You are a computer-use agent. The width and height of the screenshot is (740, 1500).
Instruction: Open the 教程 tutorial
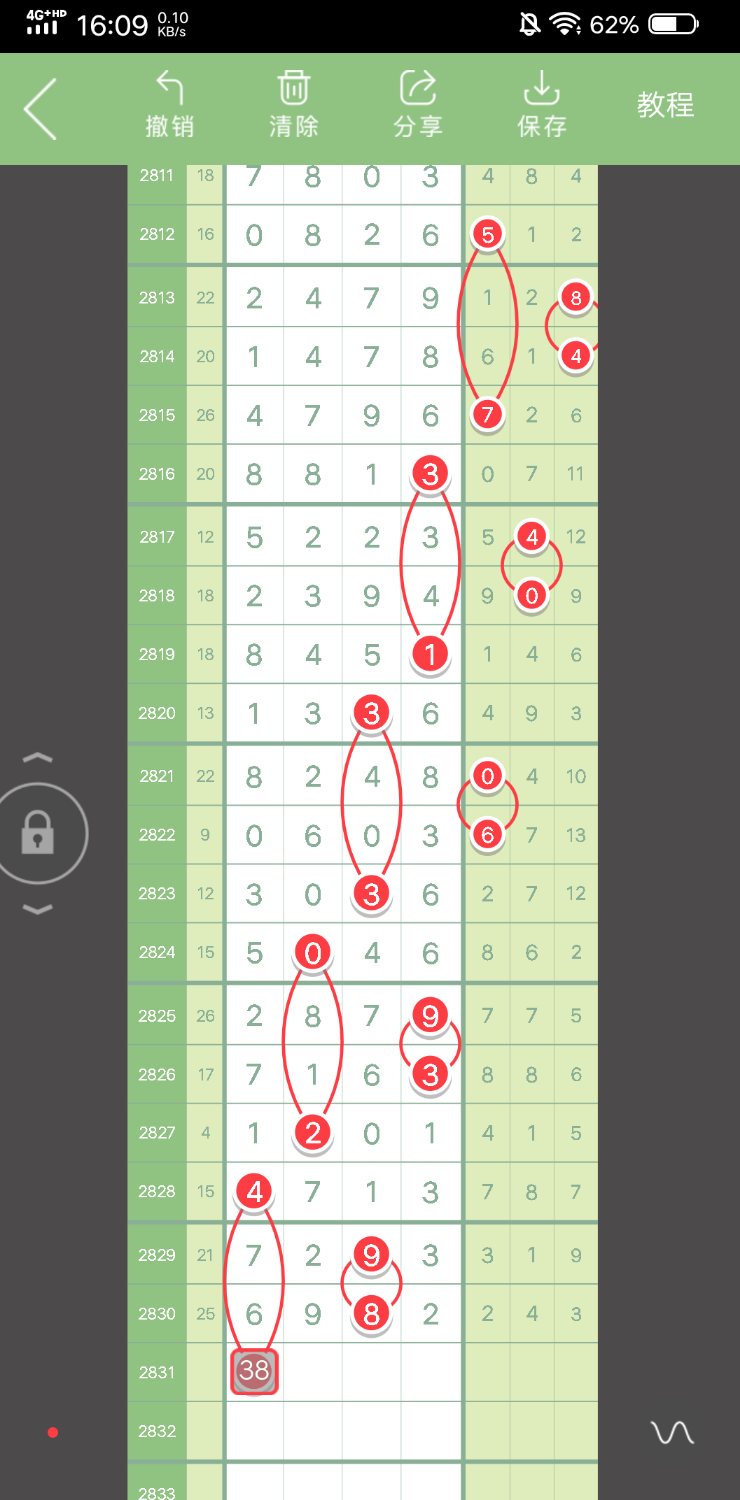tap(665, 105)
